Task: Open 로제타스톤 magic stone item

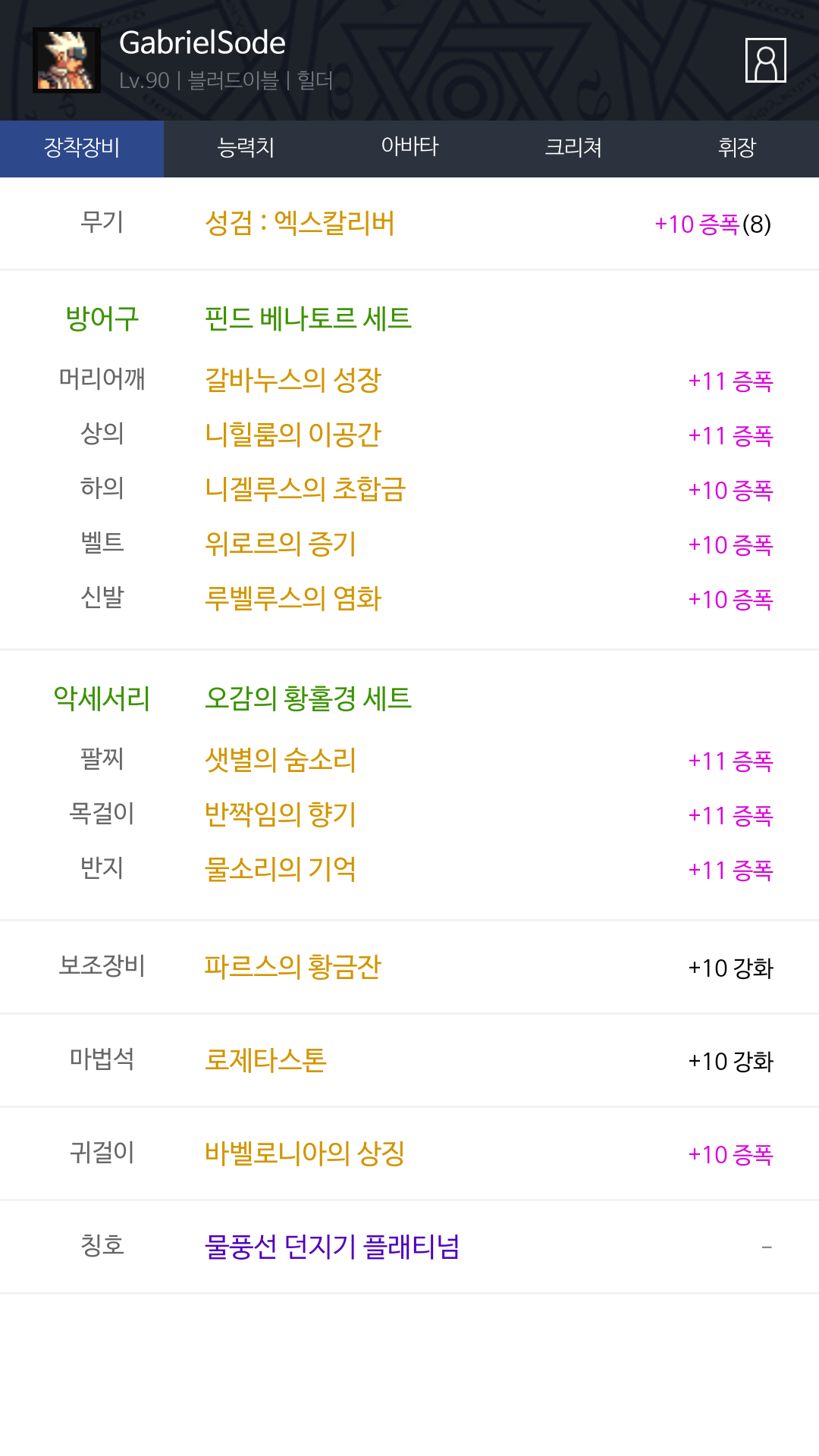Action: click(x=265, y=1061)
